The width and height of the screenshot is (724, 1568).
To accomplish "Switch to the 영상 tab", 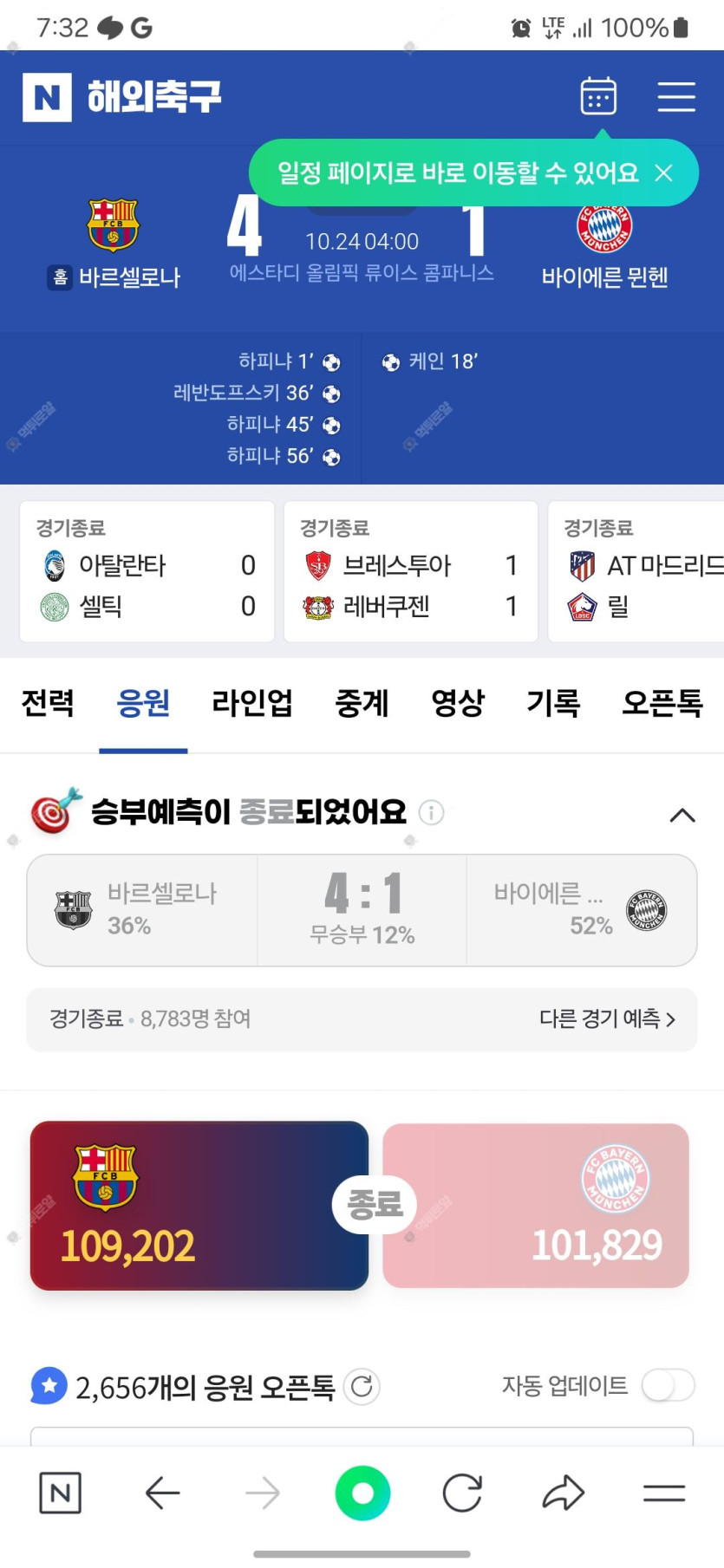I will click(x=457, y=703).
